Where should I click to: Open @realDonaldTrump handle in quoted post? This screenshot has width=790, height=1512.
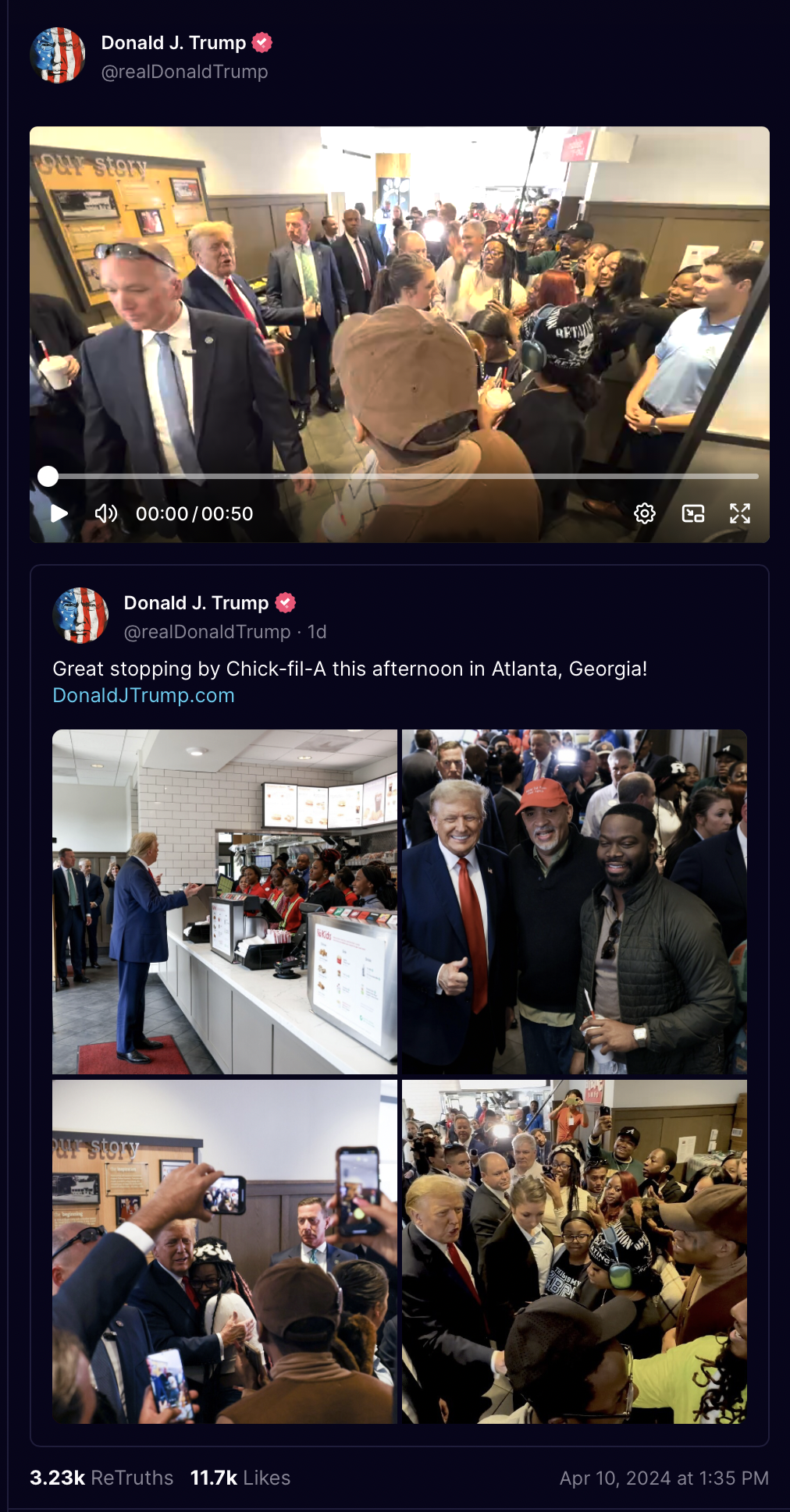click(208, 632)
